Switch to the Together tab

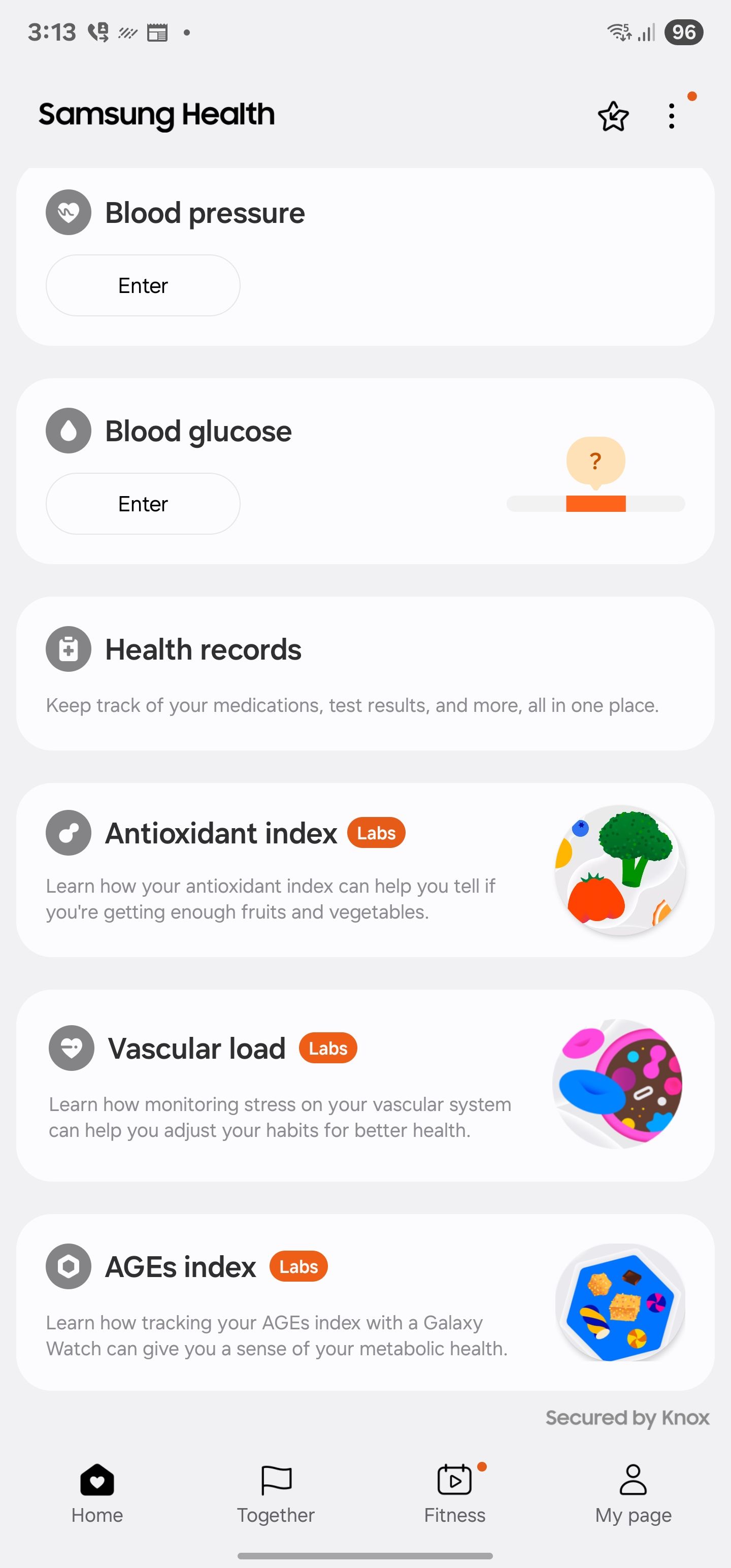276,1494
